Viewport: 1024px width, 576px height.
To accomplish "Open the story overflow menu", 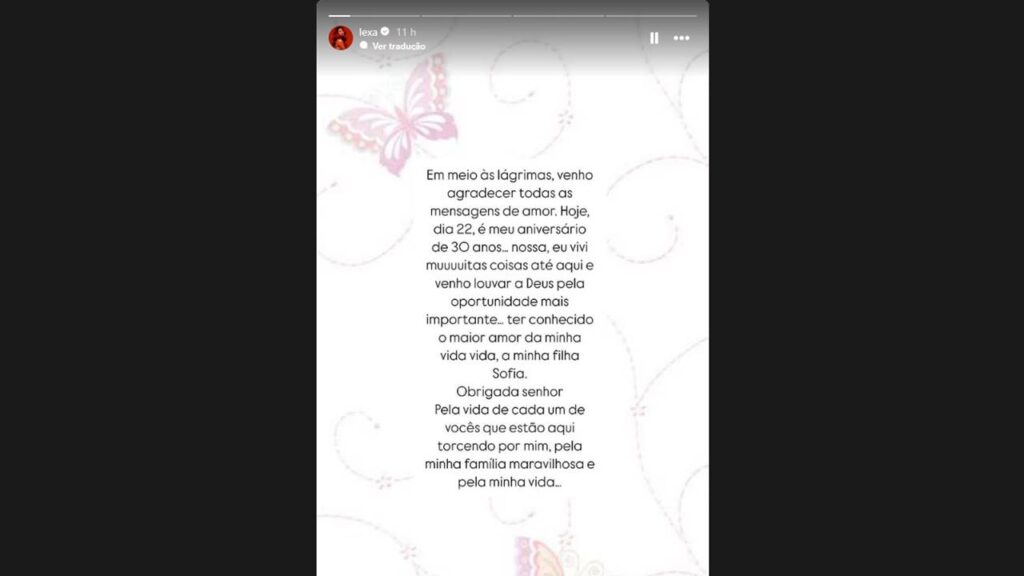I will 682,38.
